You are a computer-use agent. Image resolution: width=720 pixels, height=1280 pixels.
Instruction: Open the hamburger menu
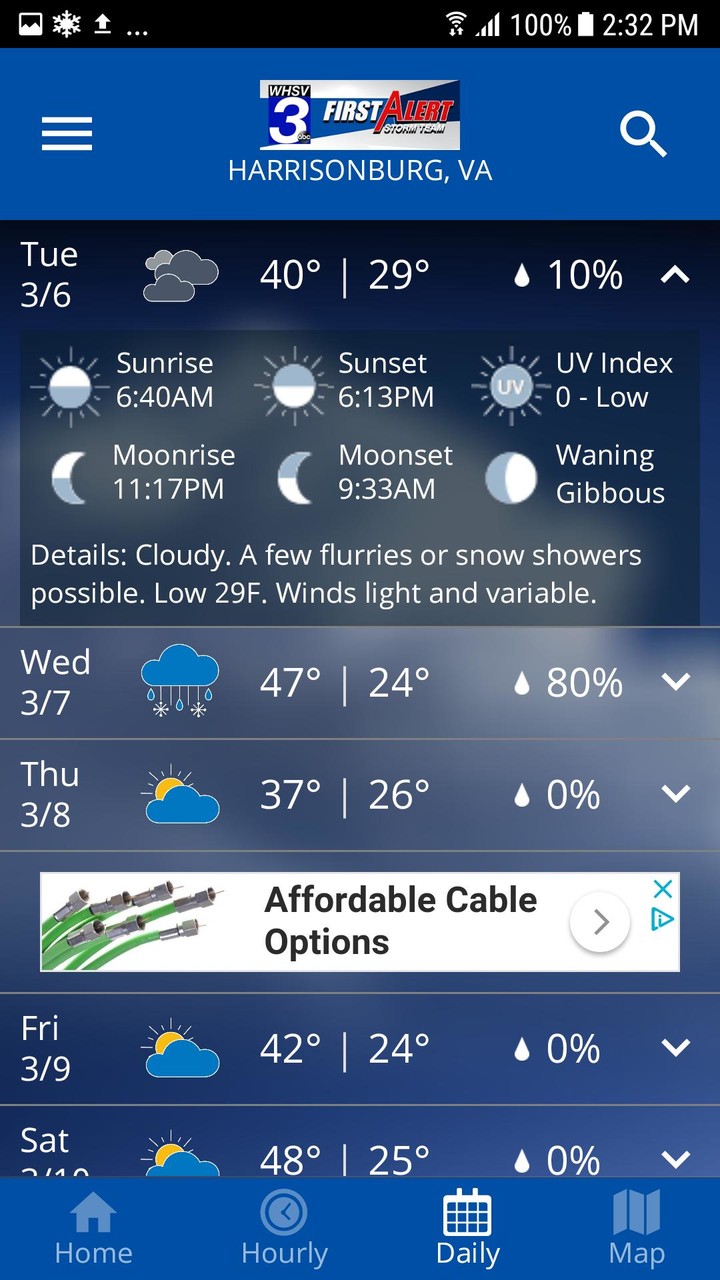67,134
